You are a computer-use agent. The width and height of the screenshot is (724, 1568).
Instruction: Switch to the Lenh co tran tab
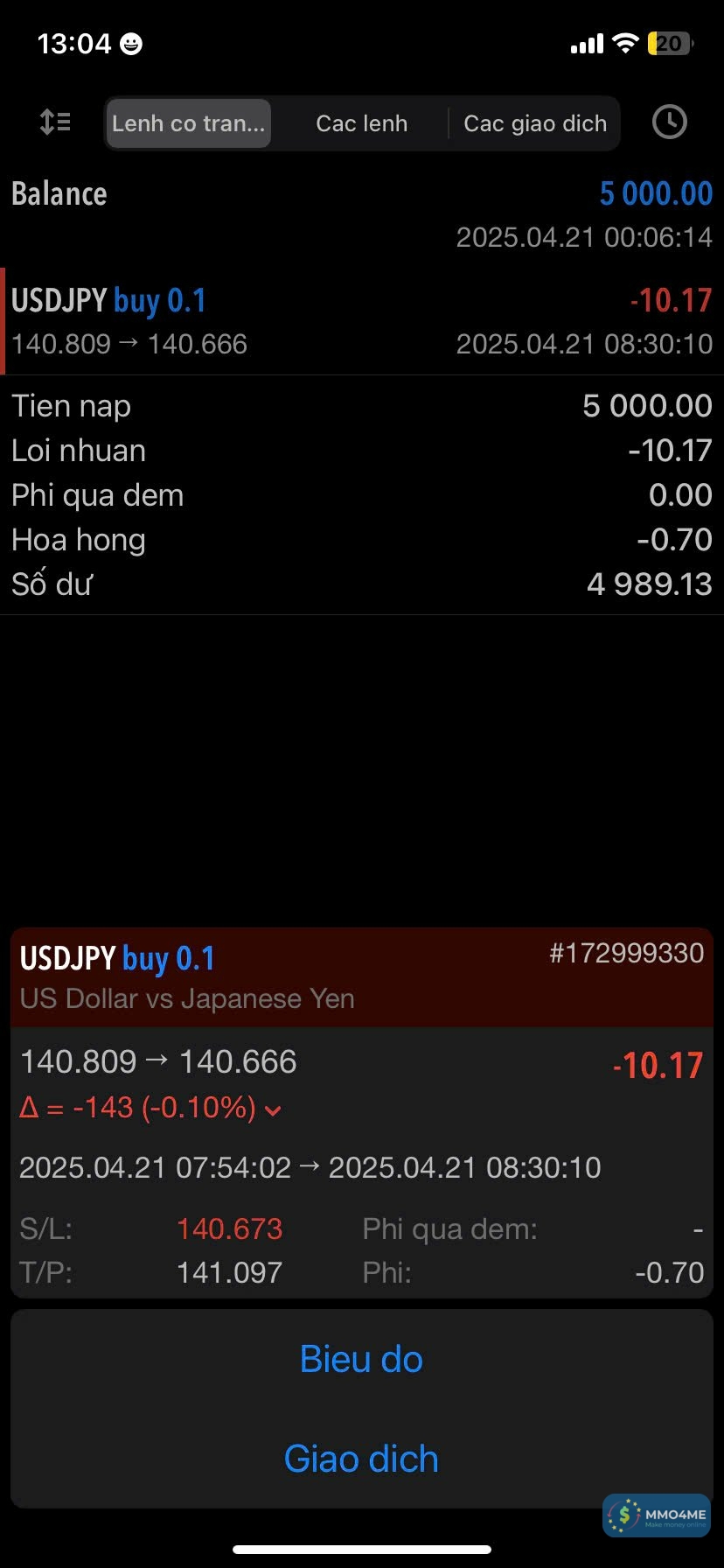click(188, 123)
